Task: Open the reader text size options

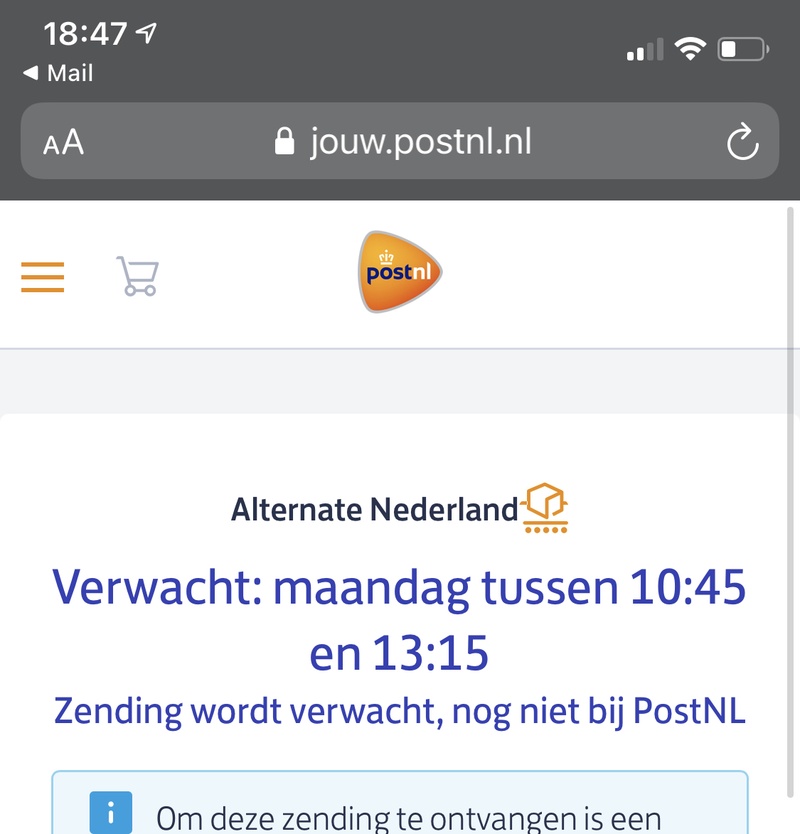Action: pos(63,143)
